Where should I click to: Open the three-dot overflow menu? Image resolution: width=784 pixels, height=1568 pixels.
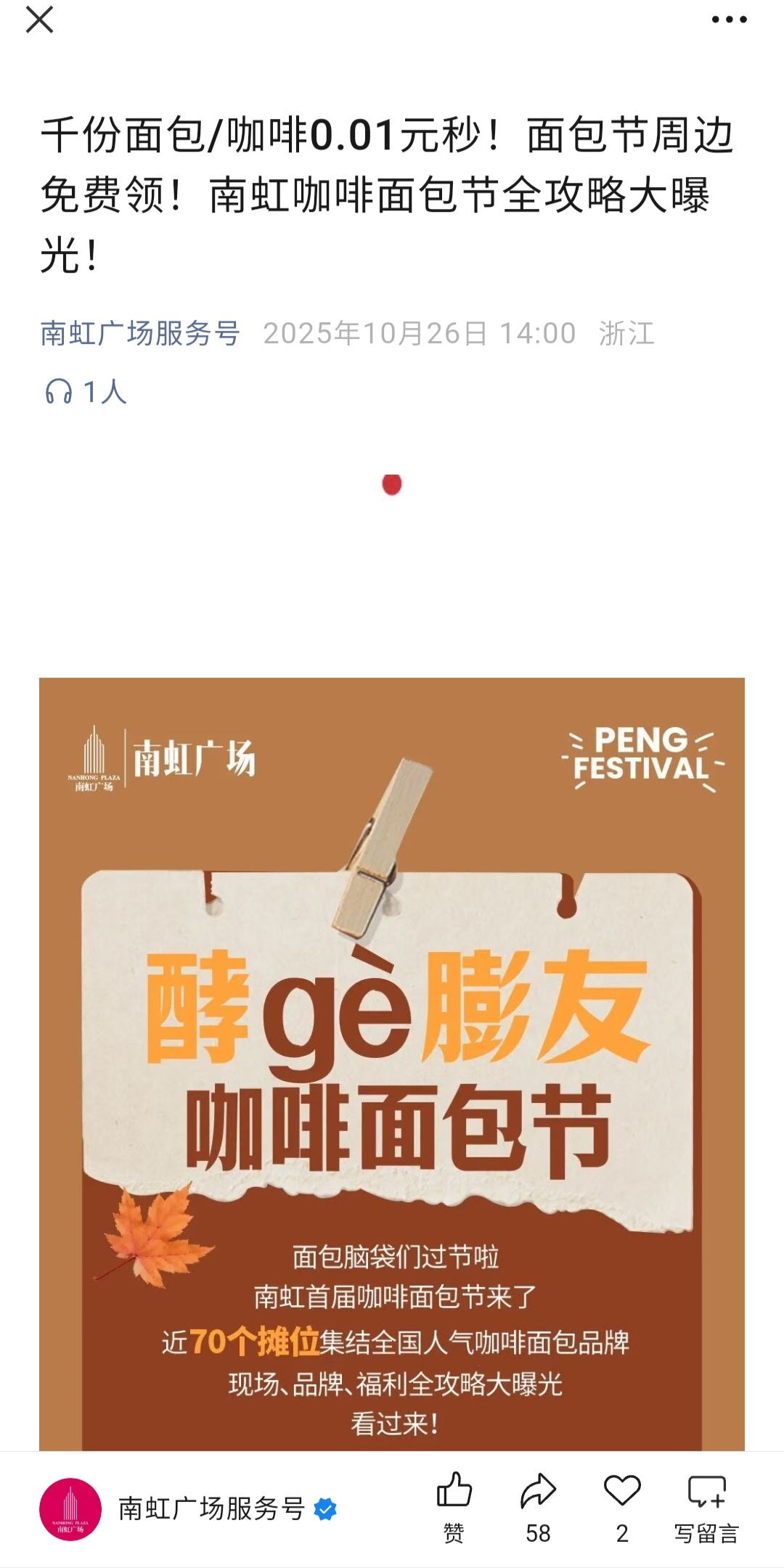pos(729,20)
